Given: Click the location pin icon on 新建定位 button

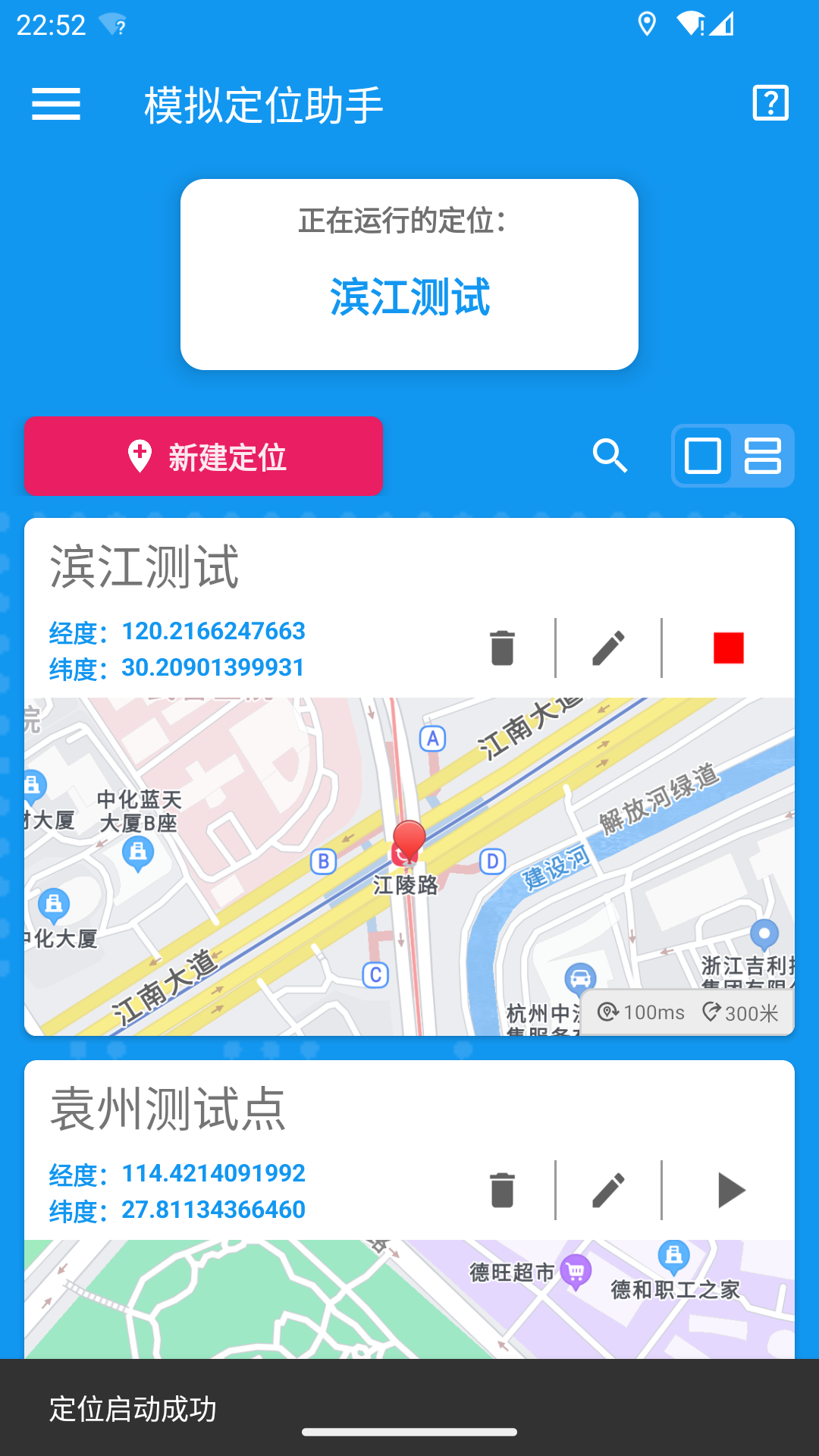Looking at the screenshot, I should [x=139, y=456].
